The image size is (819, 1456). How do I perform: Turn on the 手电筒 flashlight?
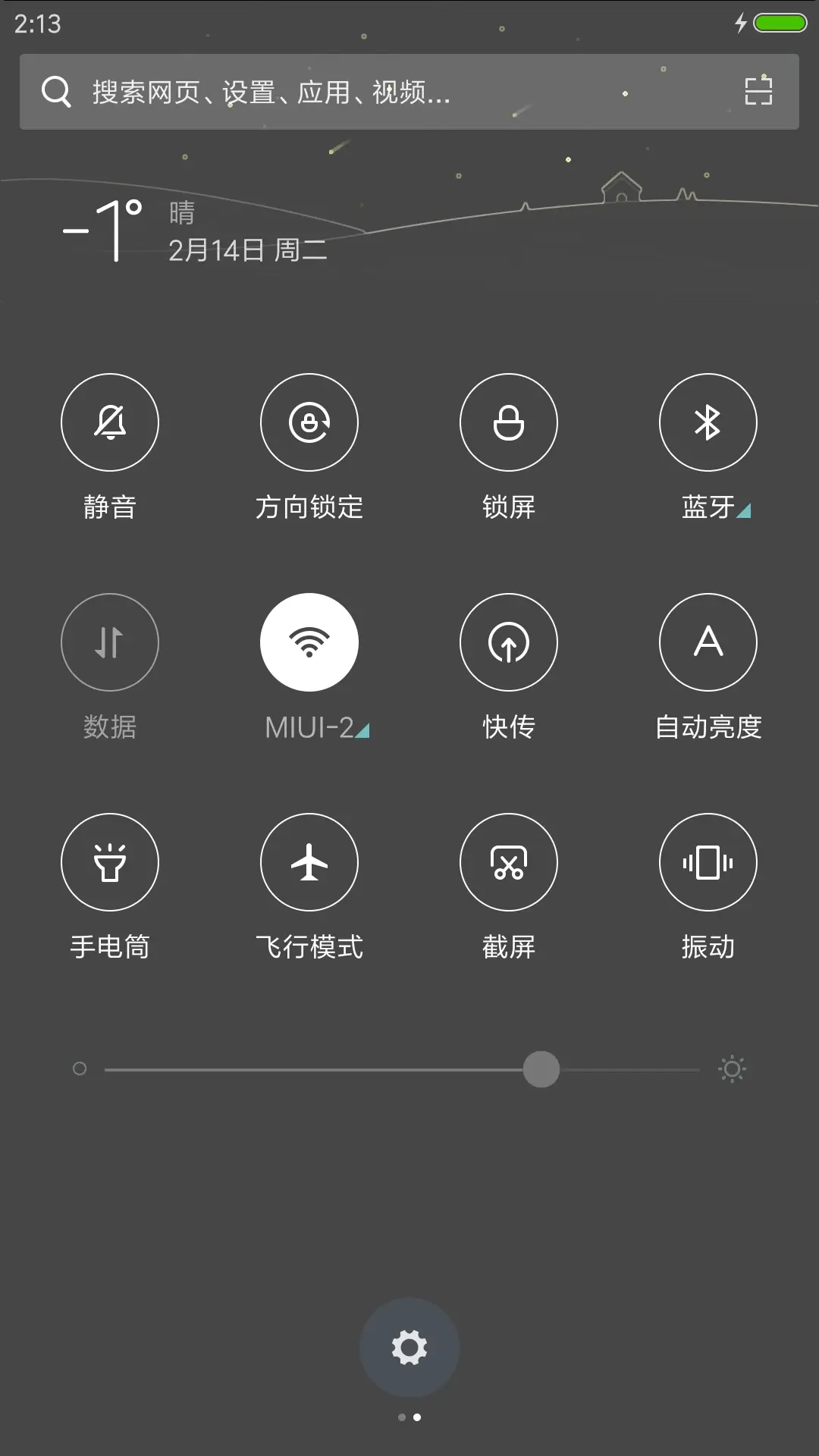110,862
